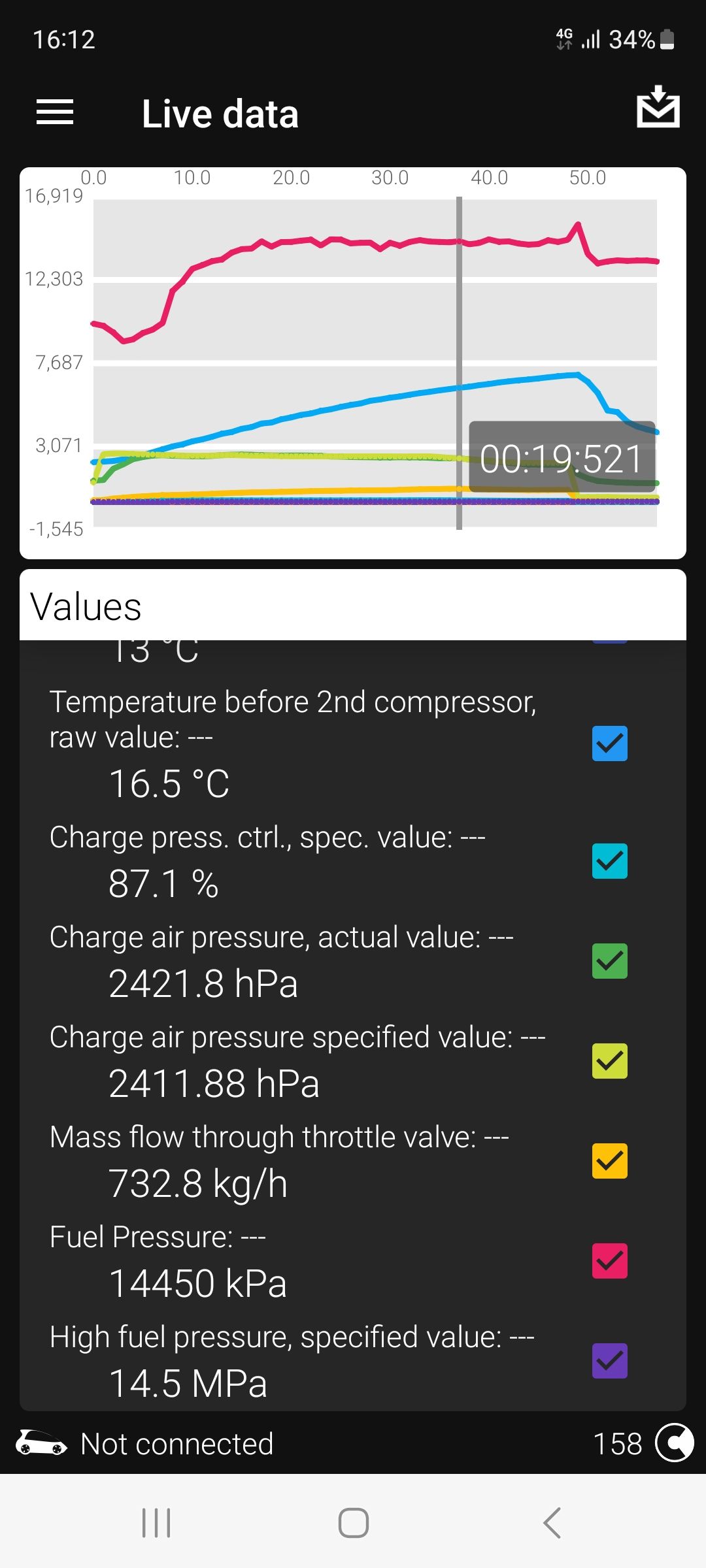Toggle Charge air pressure specified value checkbox
The height and width of the screenshot is (1568, 706).
point(610,1061)
